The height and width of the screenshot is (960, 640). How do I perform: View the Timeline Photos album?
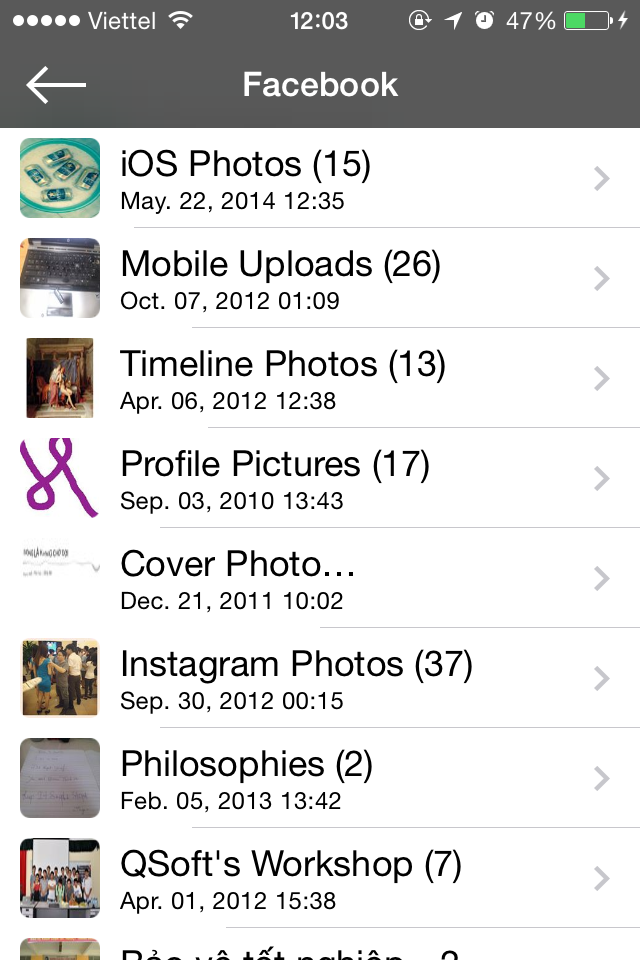click(320, 378)
